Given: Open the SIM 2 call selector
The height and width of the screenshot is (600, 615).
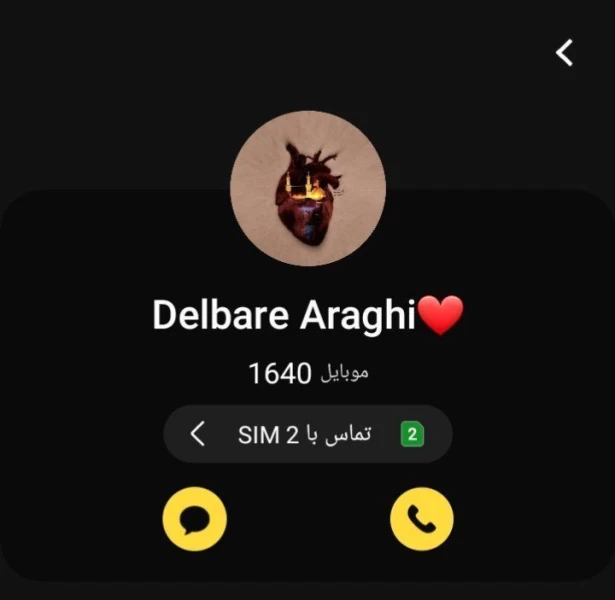Looking at the screenshot, I should point(307,434).
